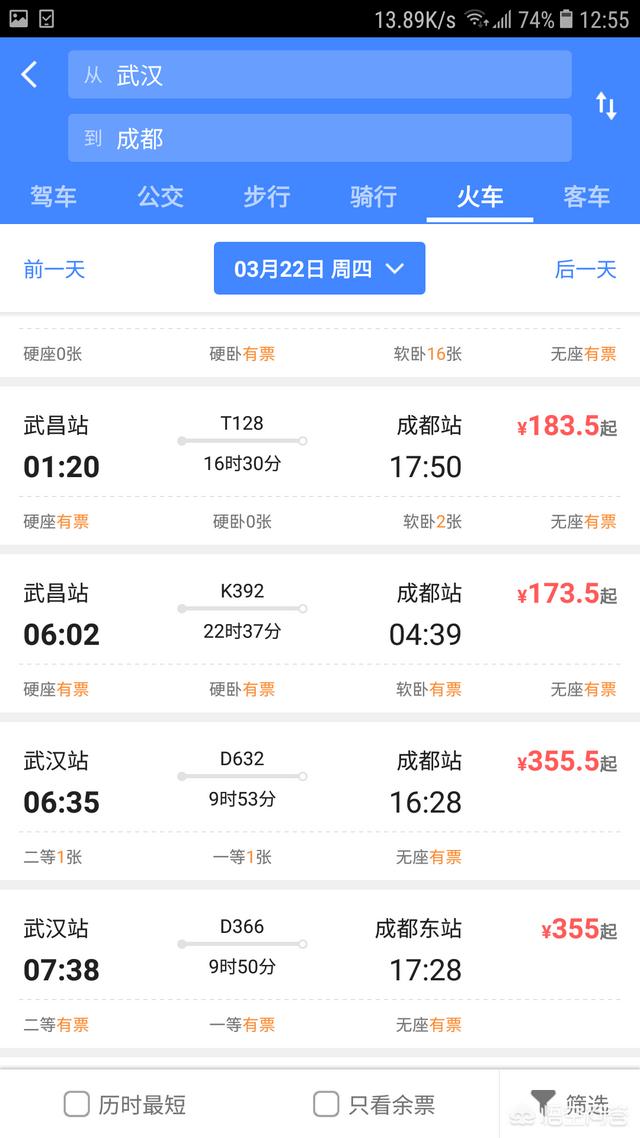Switch to the 公交 tab

(160, 196)
